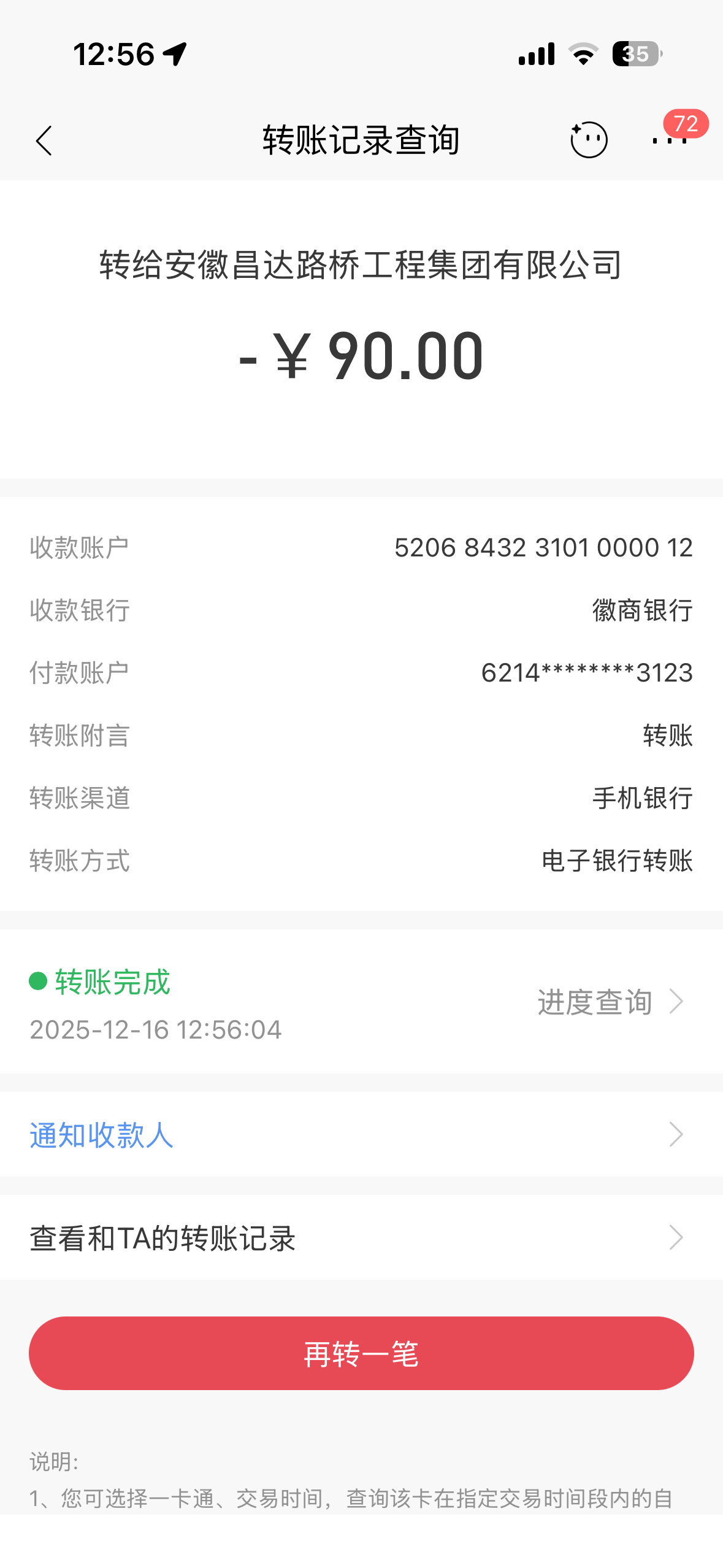Open the smiley assistant icon
Viewport: 723px width, 1568px height.
tap(589, 140)
